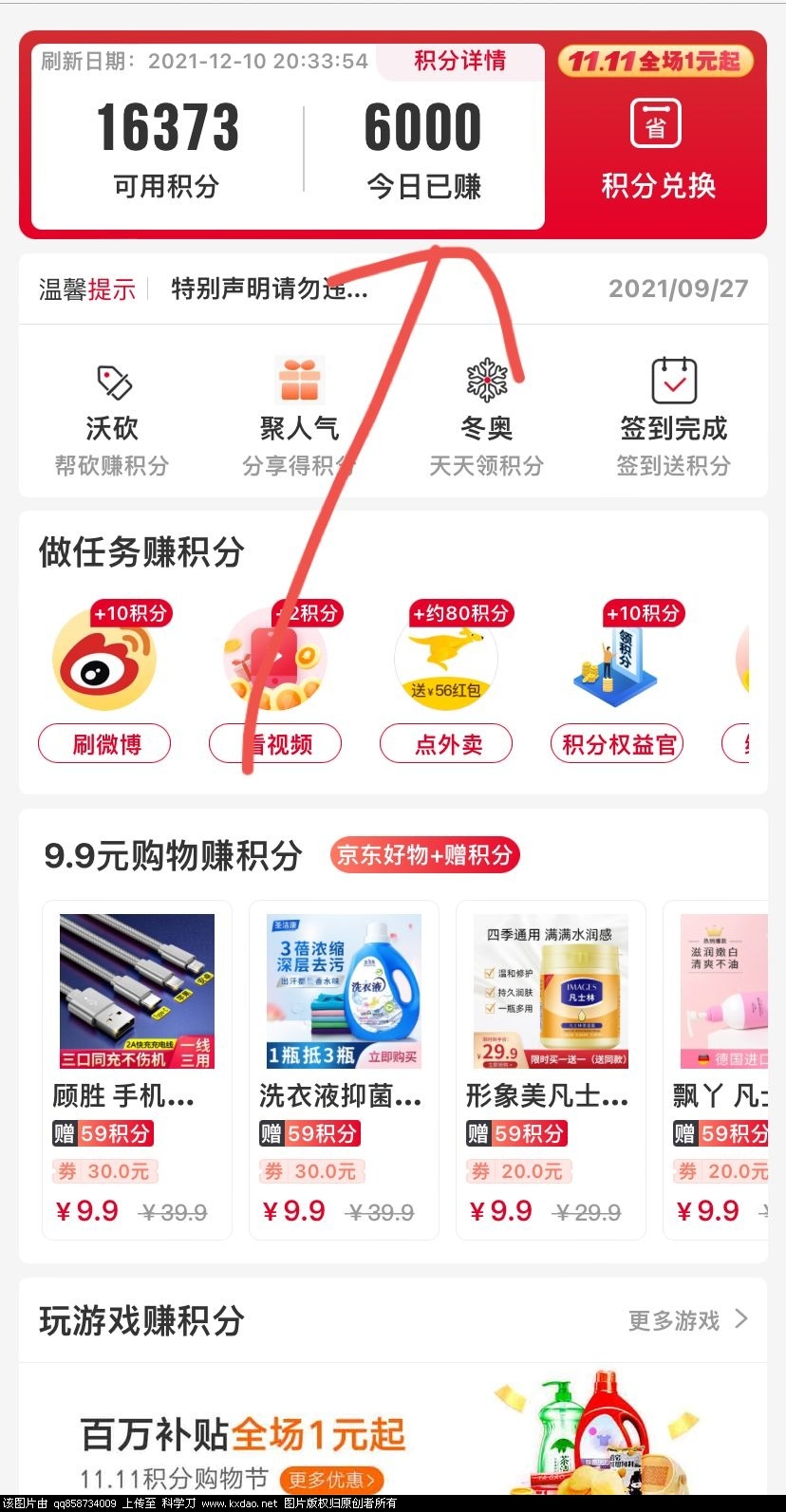
Task: Tap the 京东好物+赠积分 tag
Action: click(424, 855)
